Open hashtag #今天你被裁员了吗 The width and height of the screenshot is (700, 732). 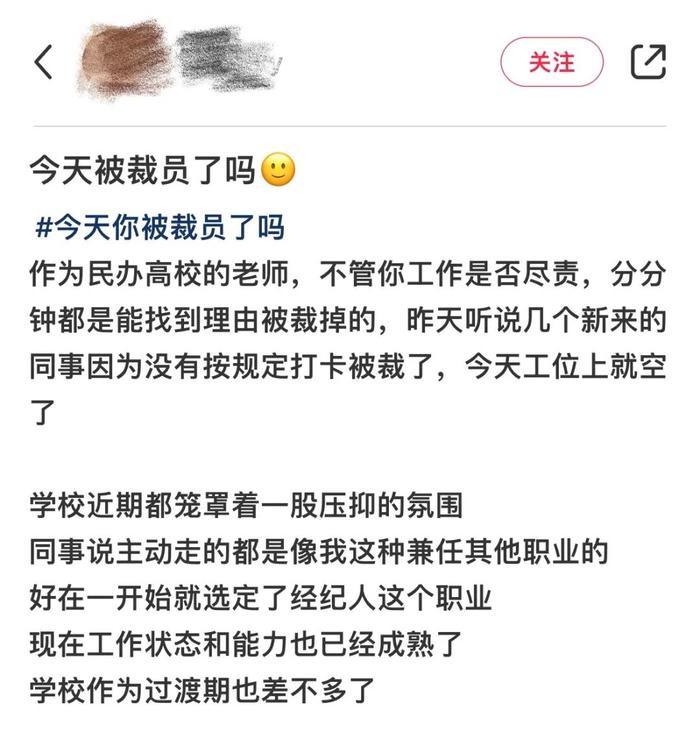(160, 227)
